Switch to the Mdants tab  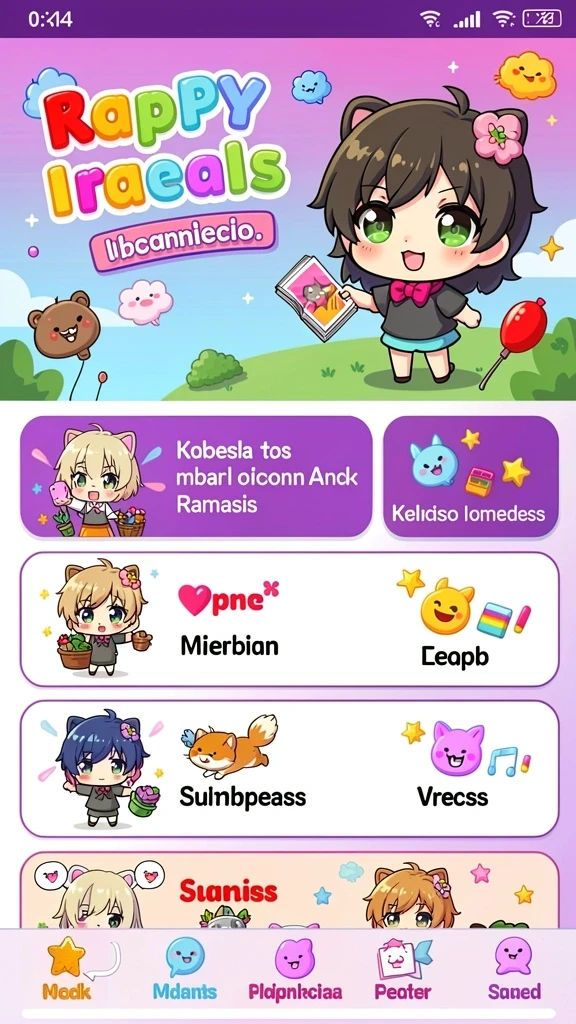pyautogui.click(x=184, y=968)
